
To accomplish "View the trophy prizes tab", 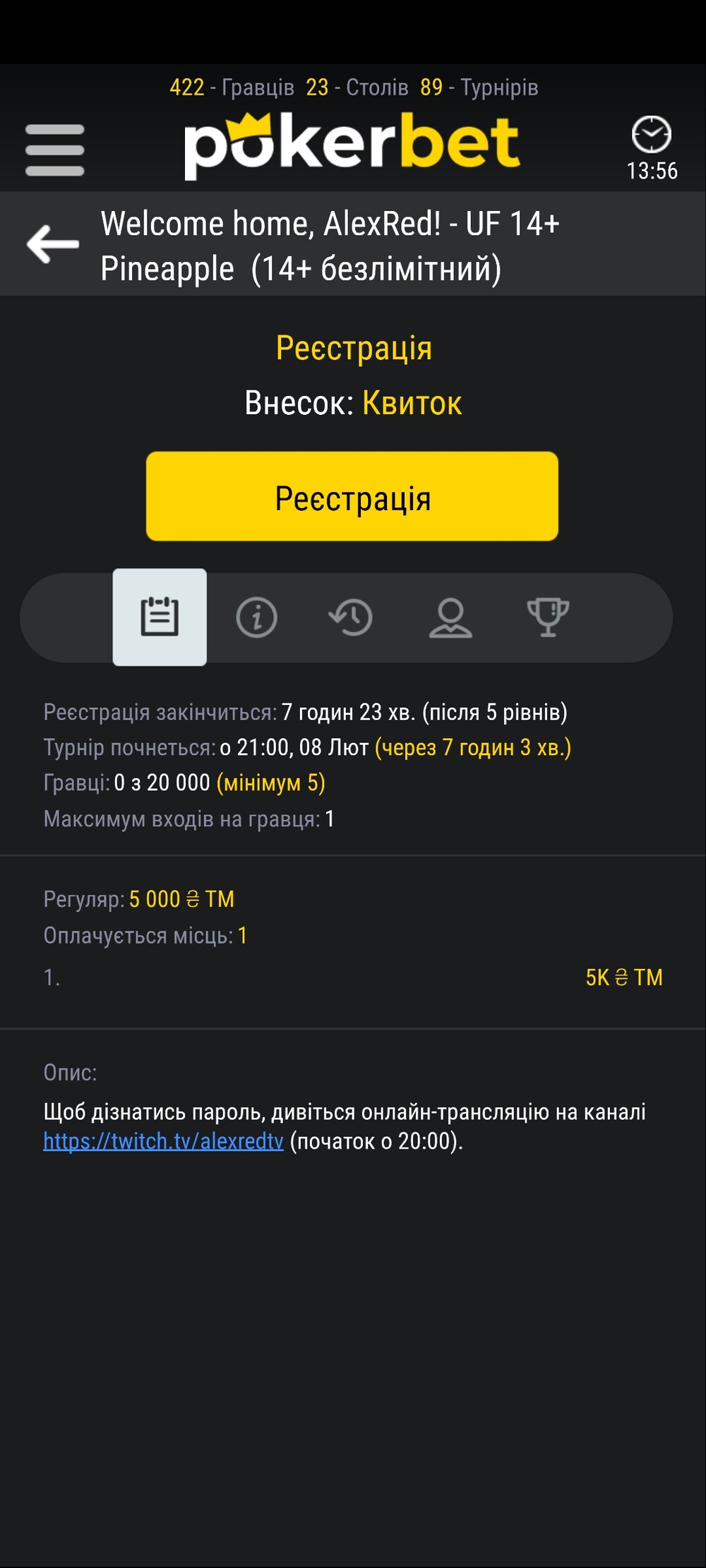I will coord(548,617).
